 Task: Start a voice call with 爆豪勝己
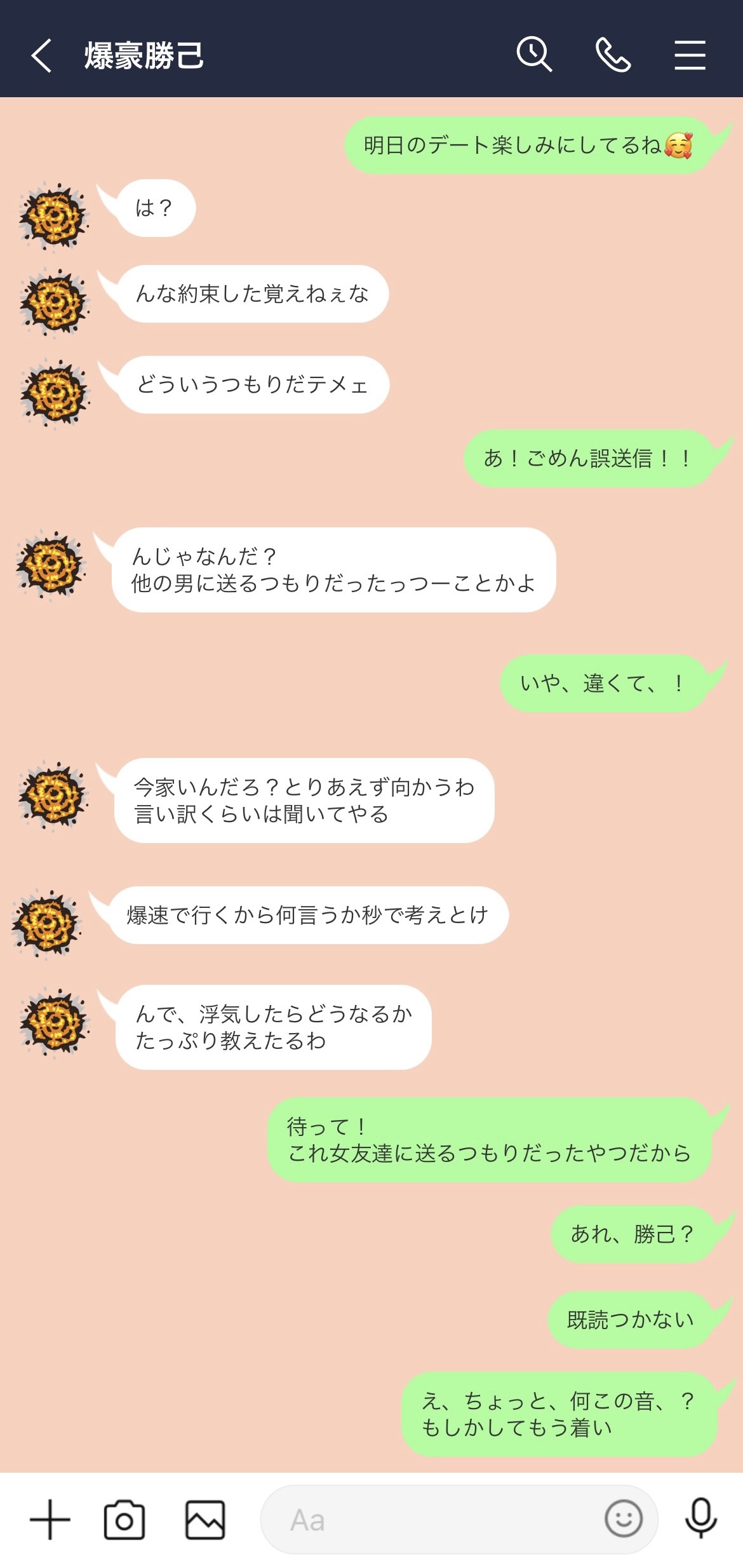(x=613, y=55)
